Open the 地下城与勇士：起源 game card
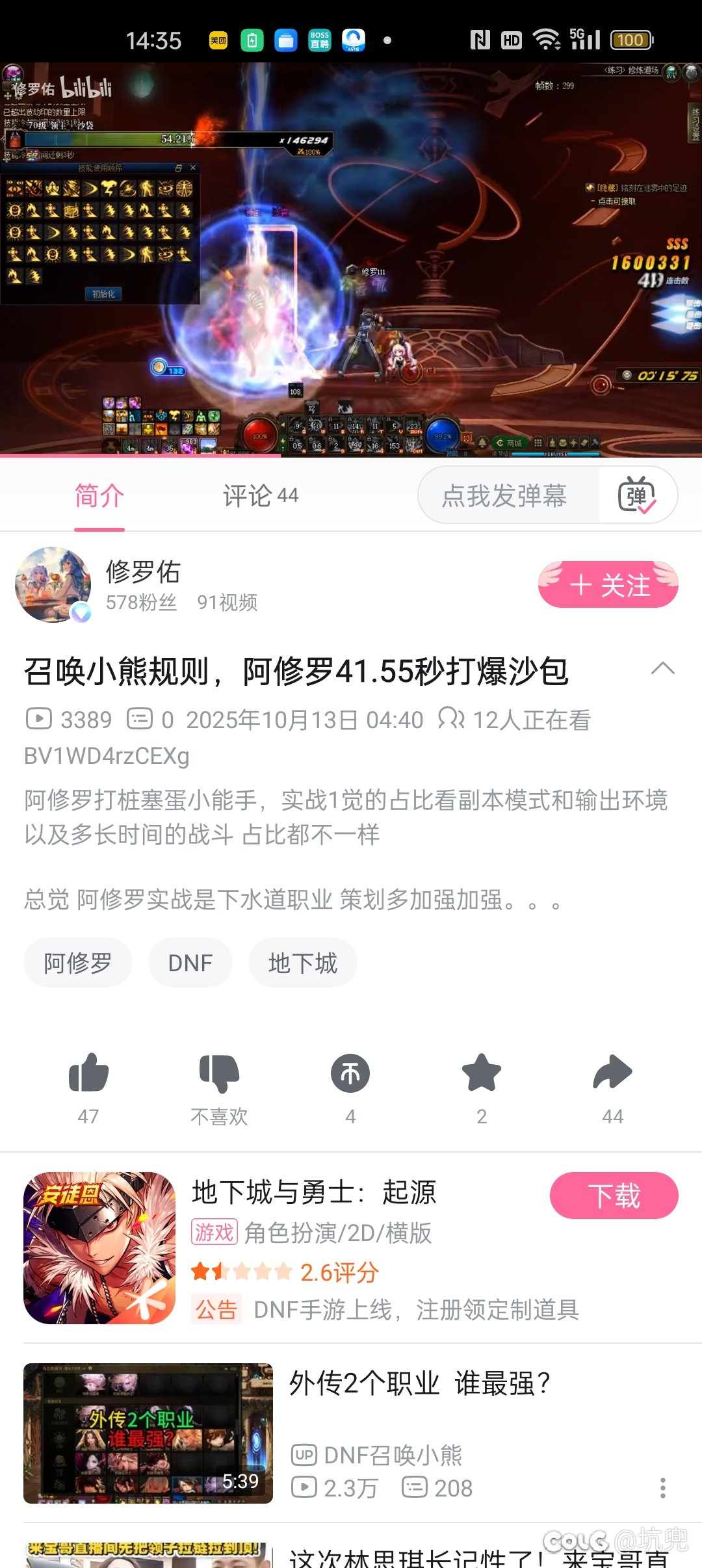 click(312, 1248)
